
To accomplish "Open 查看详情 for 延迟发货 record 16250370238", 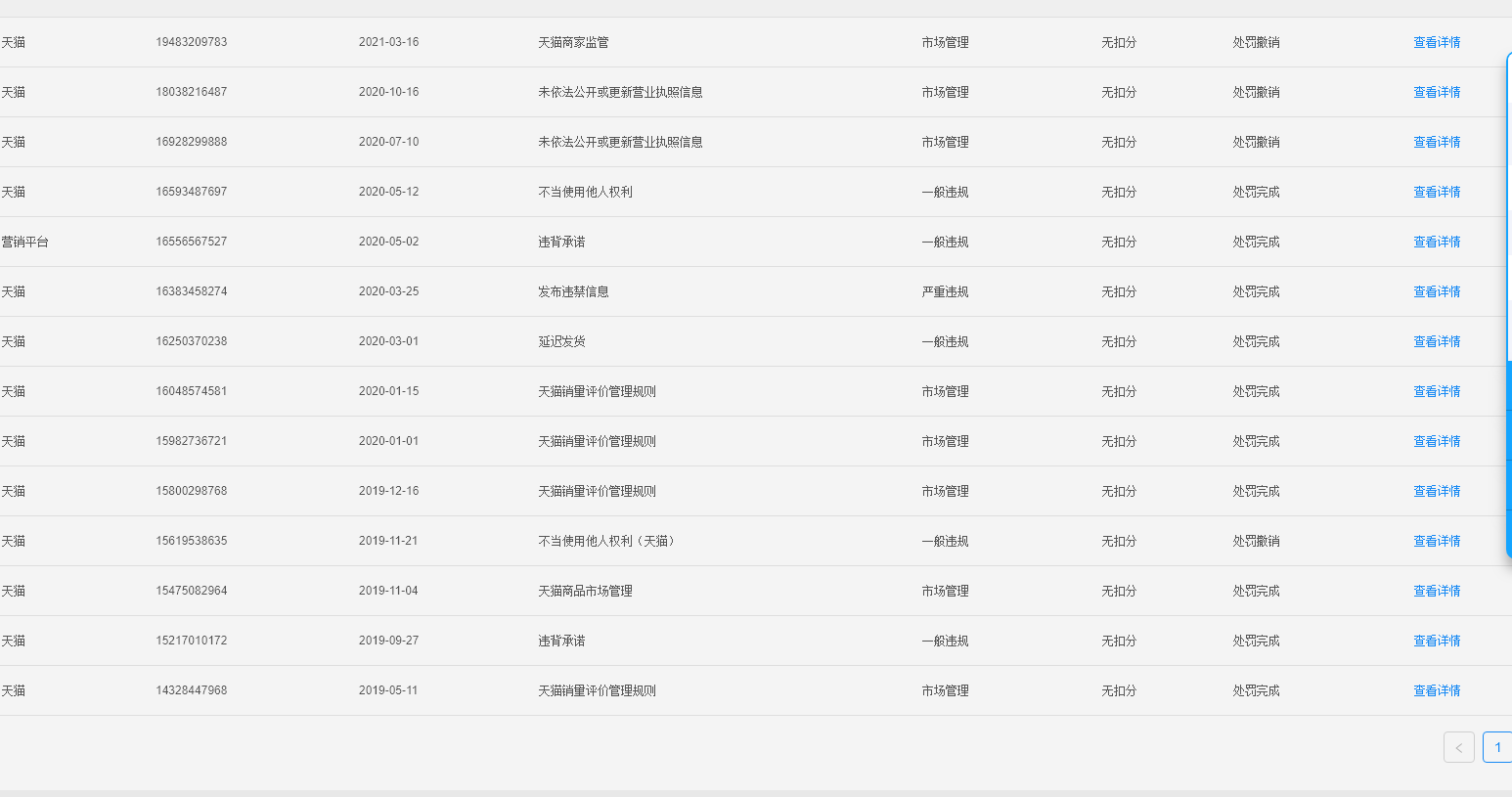I will (1436, 341).
